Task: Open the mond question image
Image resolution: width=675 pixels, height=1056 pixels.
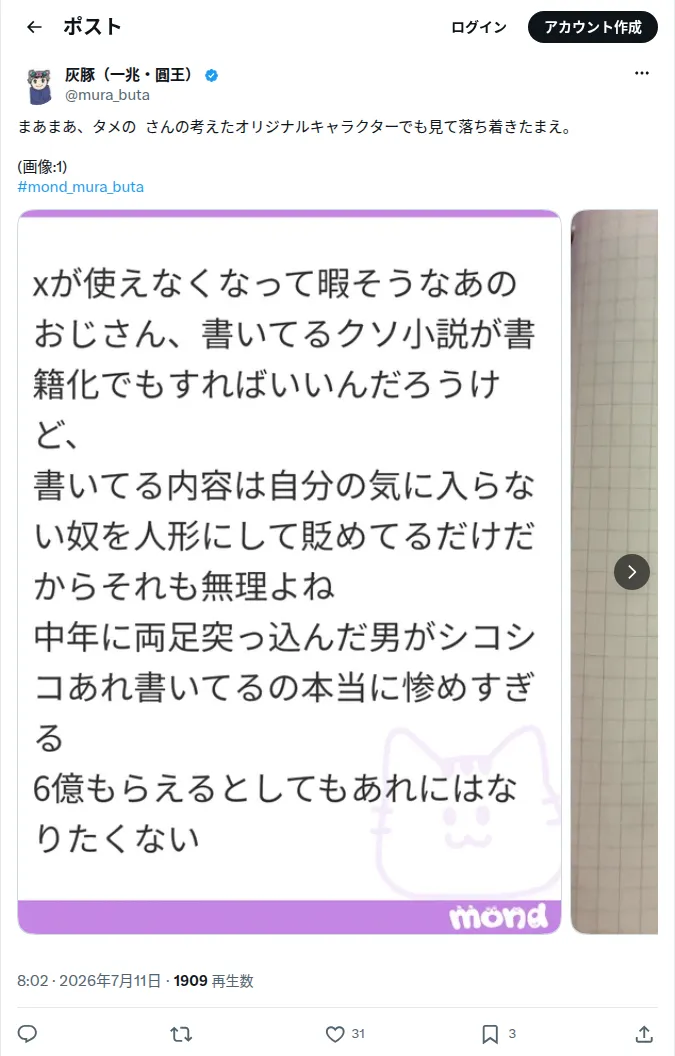Action: click(x=290, y=572)
